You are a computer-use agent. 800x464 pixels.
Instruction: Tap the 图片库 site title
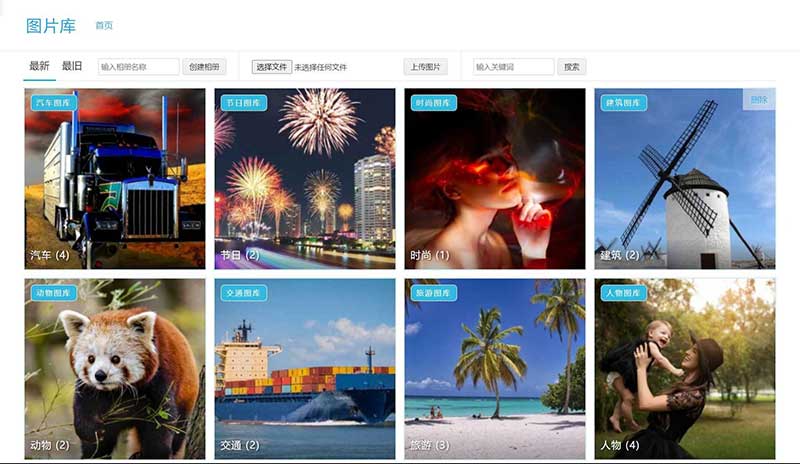[51, 25]
